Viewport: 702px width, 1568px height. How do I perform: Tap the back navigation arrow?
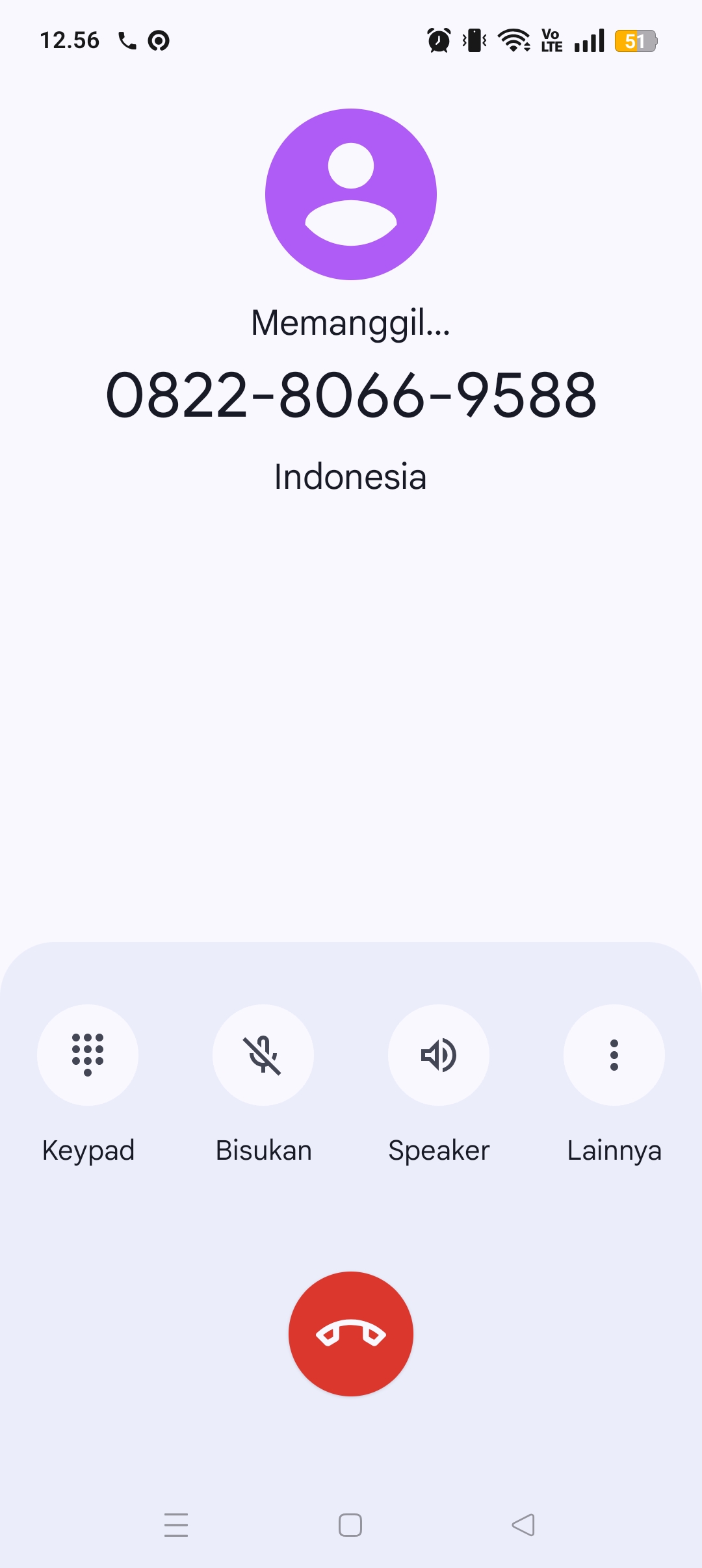click(524, 1526)
